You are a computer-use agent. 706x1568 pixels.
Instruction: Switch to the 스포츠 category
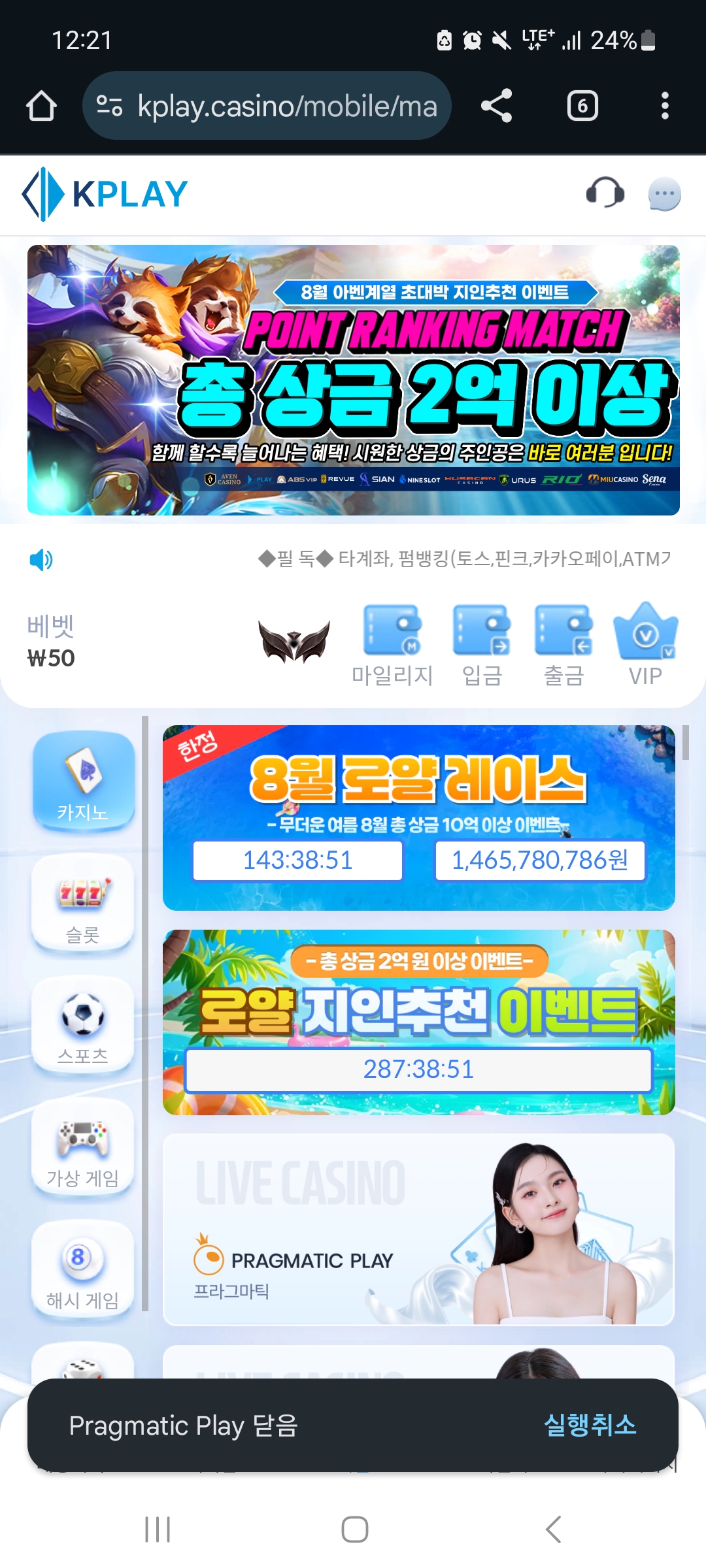coord(83,1026)
